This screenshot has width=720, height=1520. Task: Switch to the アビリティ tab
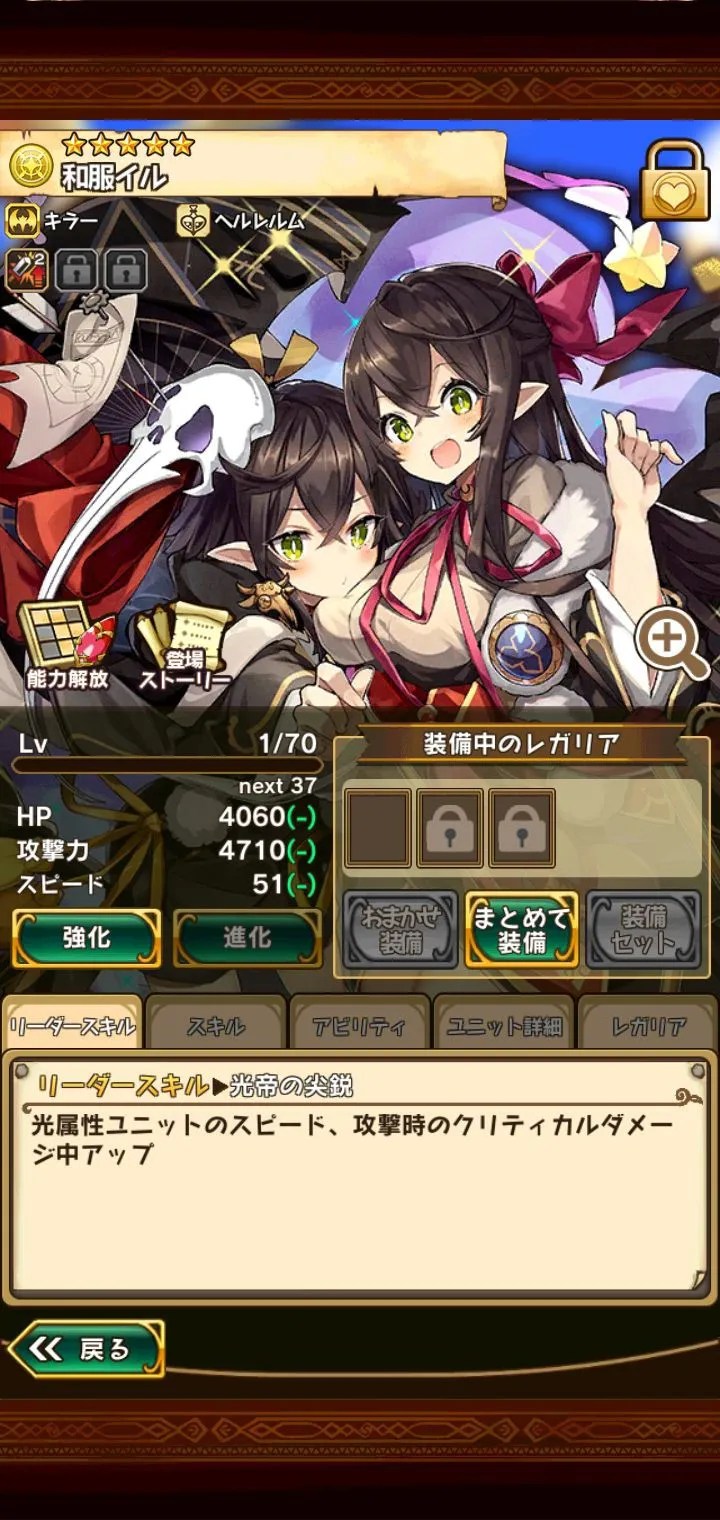point(360,1025)
